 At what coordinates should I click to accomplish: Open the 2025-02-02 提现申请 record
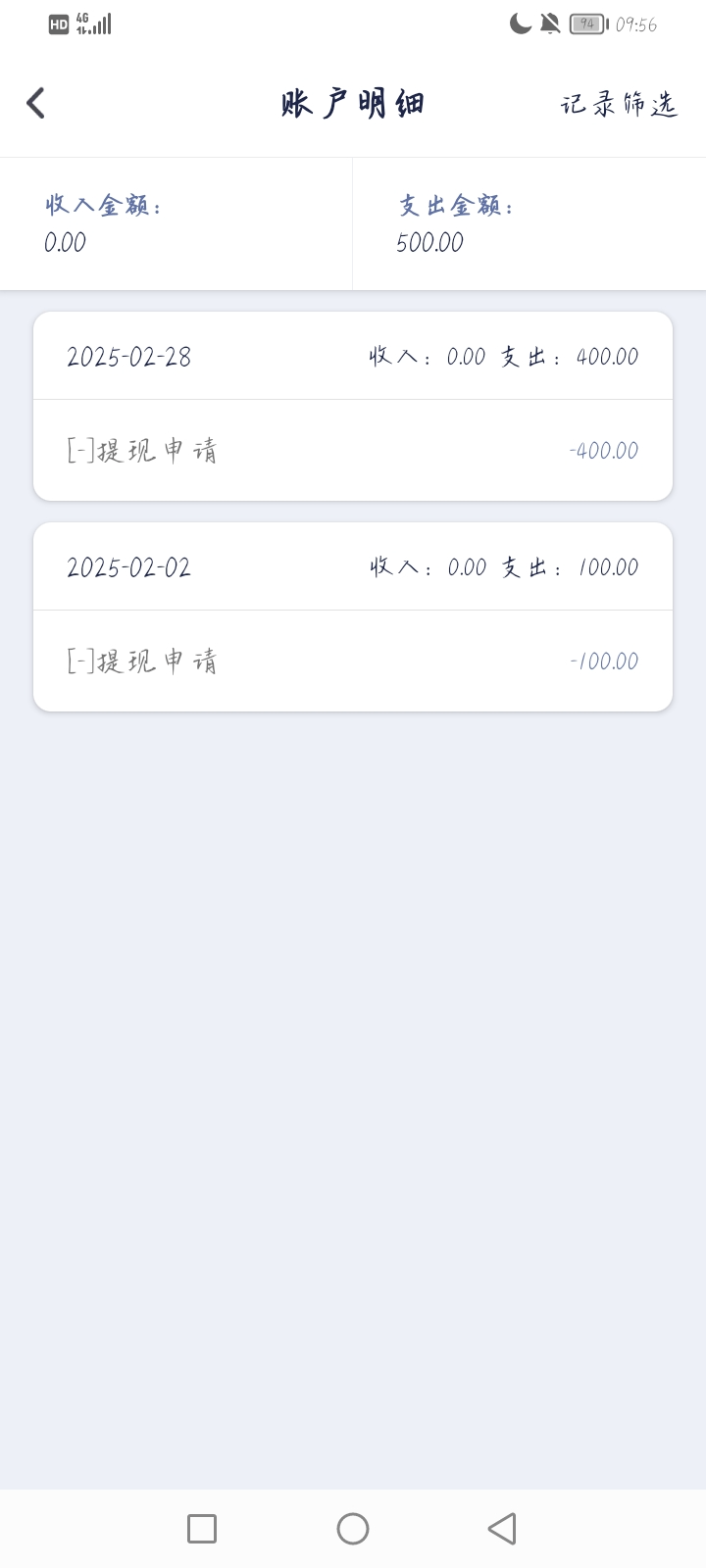353,661
